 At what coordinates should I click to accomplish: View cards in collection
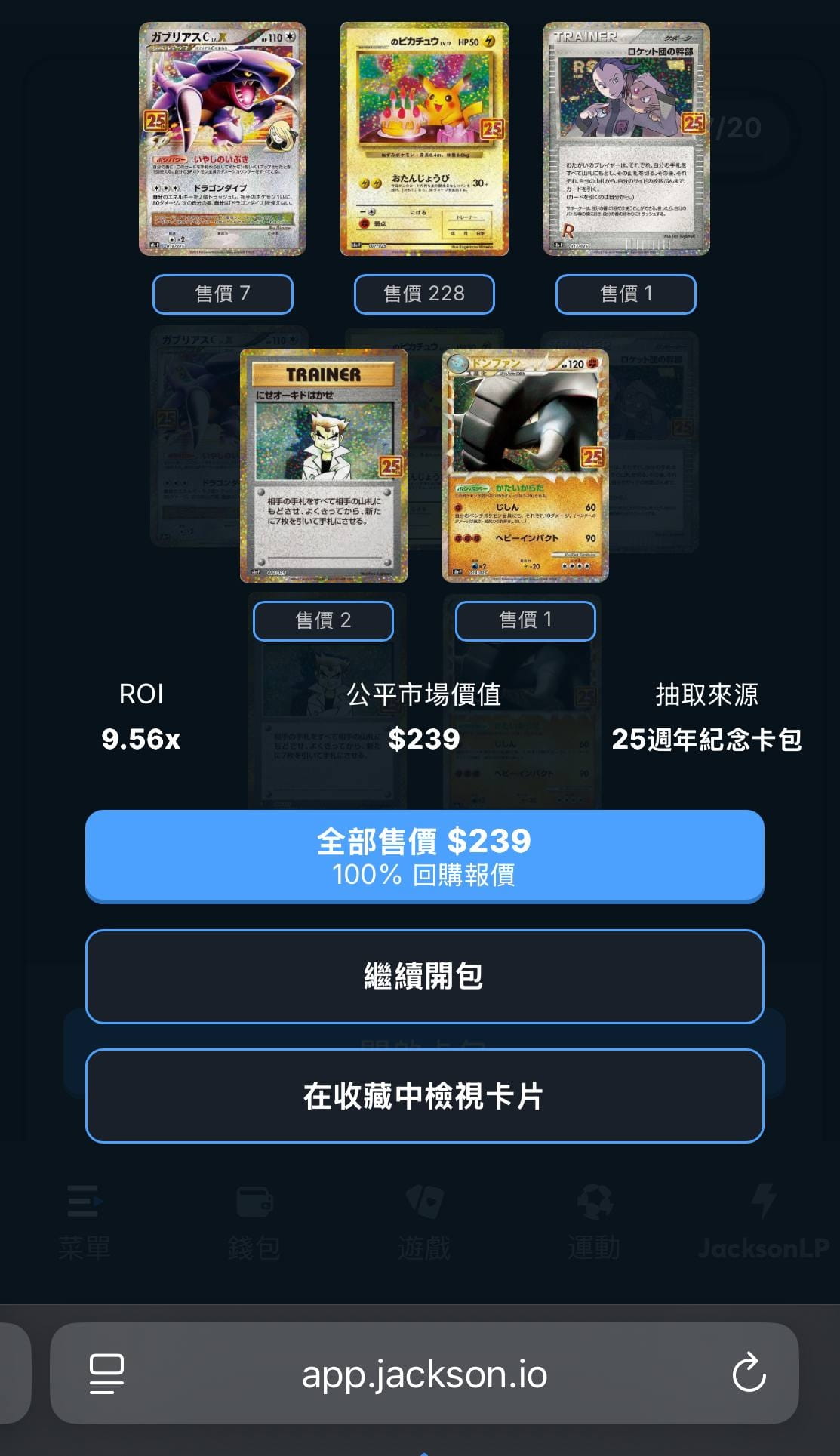click(424, 1095)
